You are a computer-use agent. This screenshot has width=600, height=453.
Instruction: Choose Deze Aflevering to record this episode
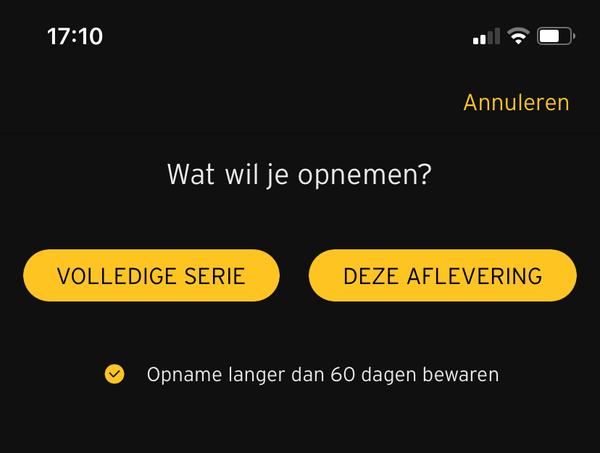click(442, 276)
